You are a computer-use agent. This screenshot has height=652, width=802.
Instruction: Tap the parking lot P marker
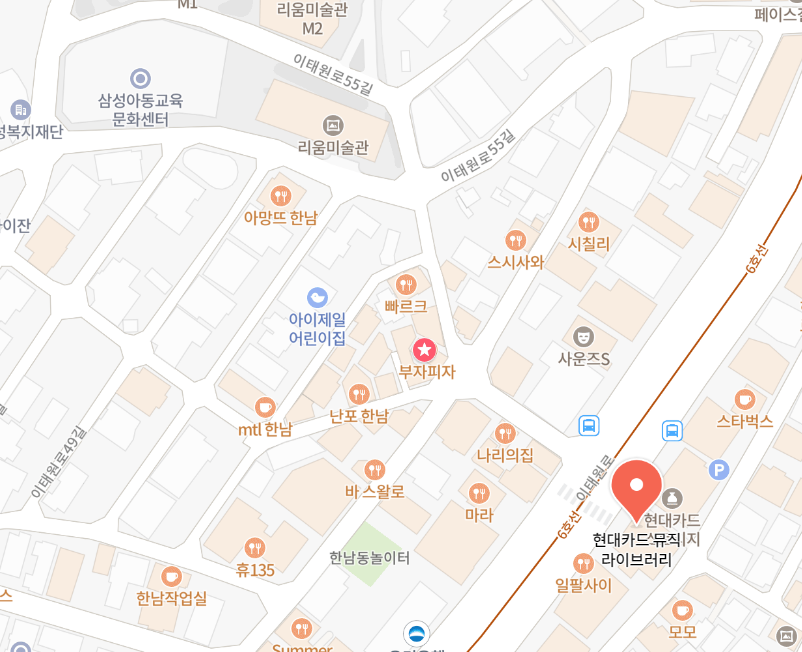point(718,469)
